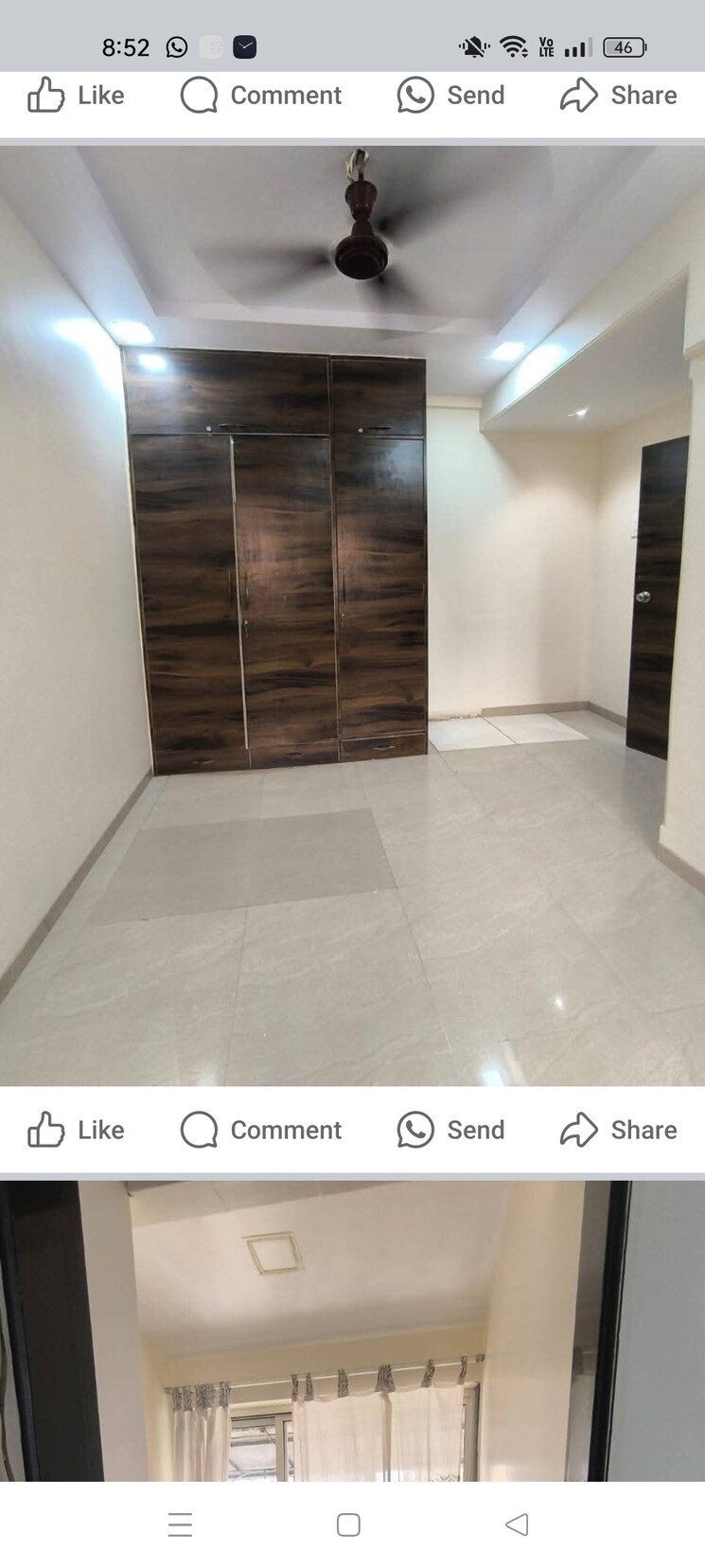Go to the home screen
The image size is (705, 1568).
[348, 1524]
